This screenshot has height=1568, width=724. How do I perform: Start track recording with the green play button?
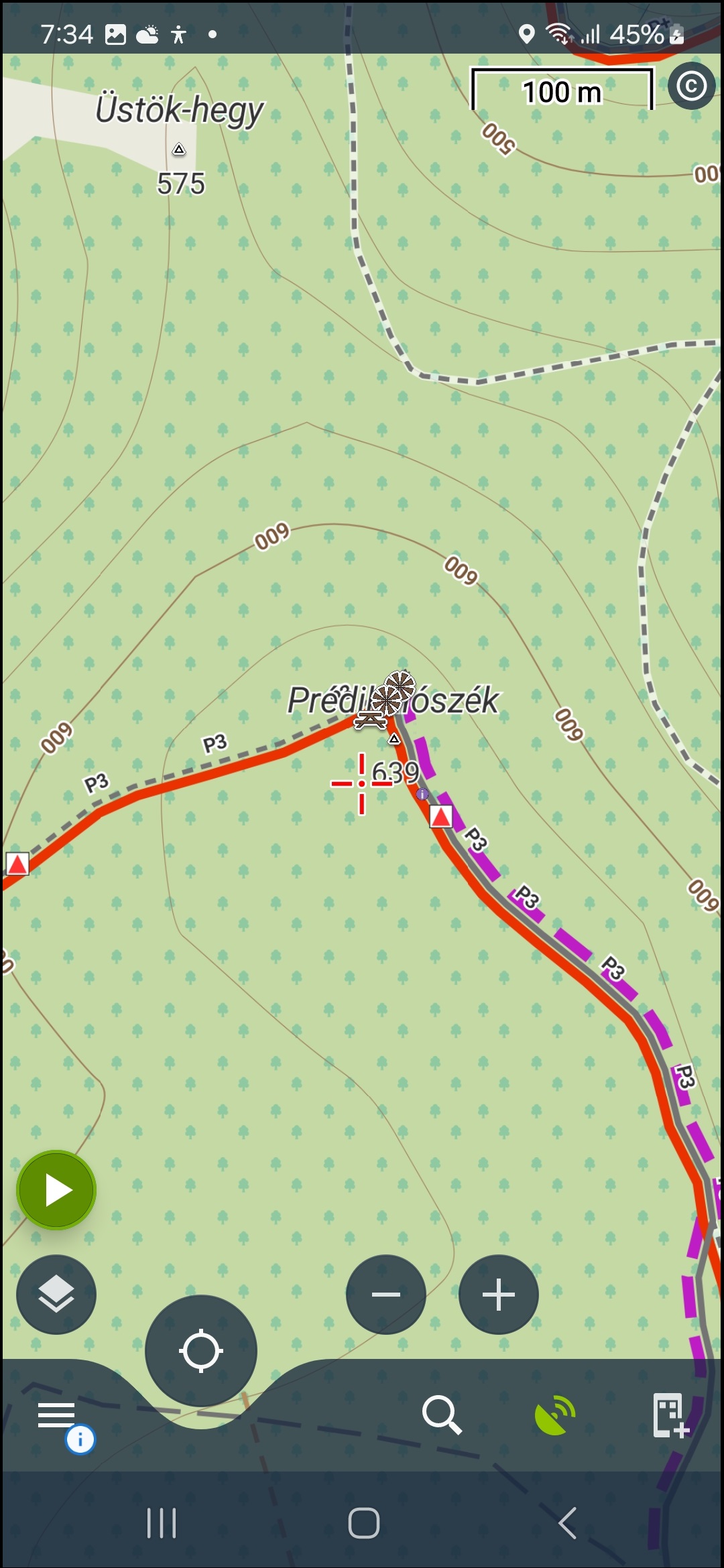pyautogui.click(x=56, y=1190)
